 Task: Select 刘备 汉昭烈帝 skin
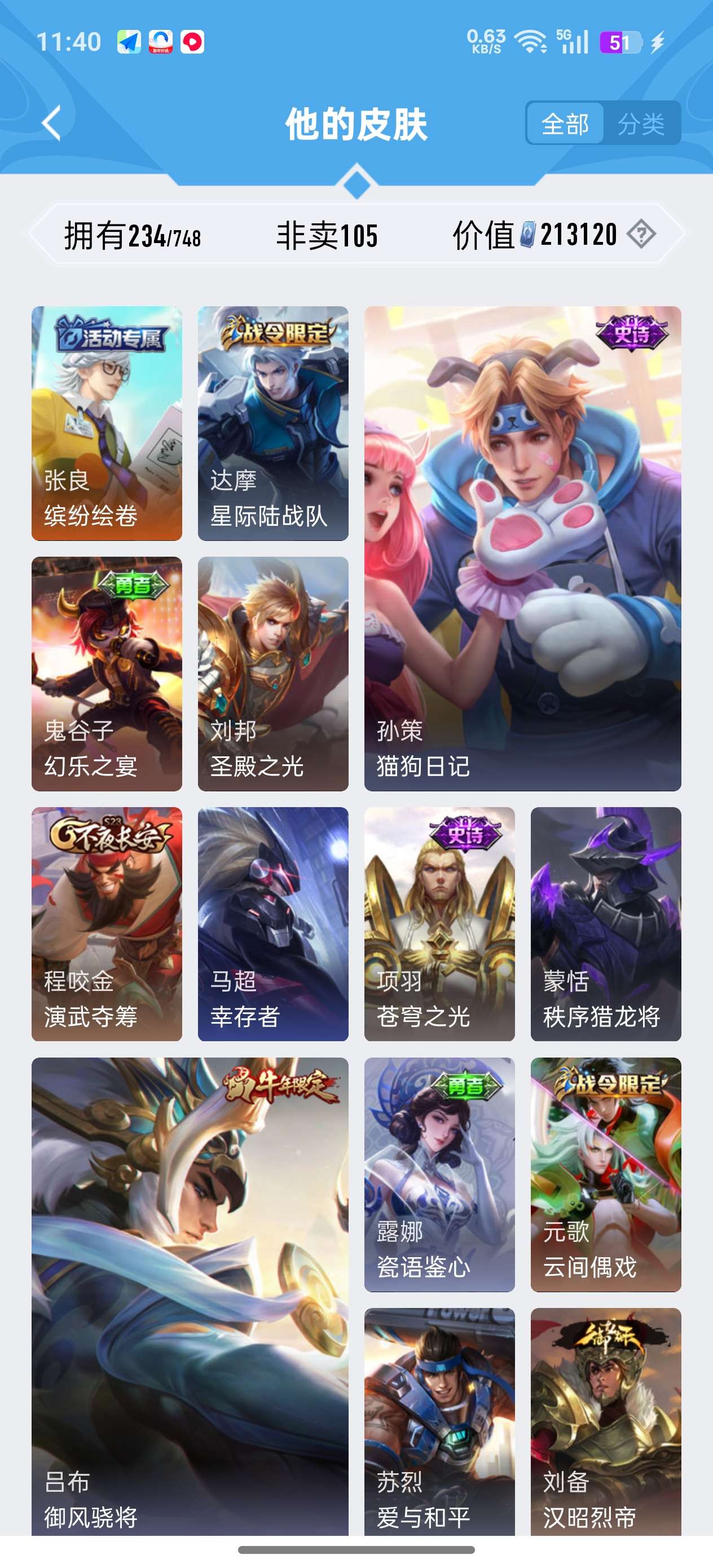click(605, 1421)
